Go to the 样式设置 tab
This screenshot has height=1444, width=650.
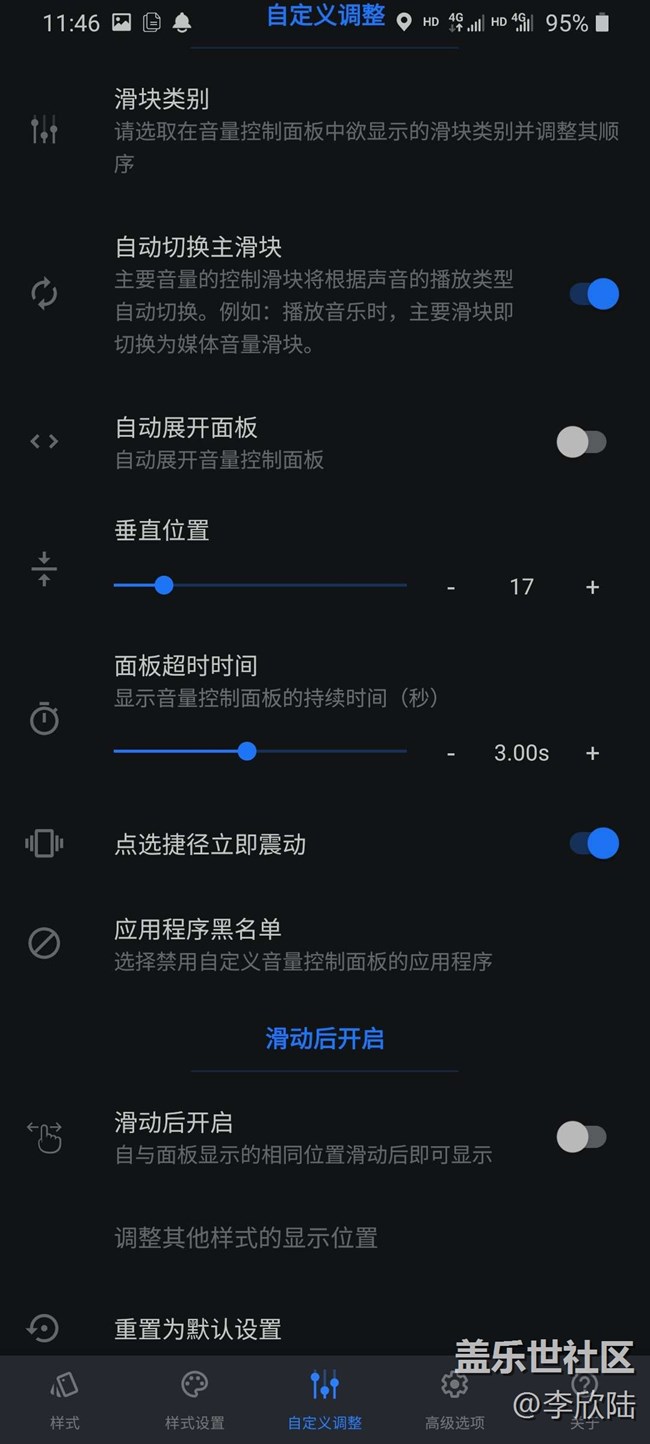point(194,1400)
